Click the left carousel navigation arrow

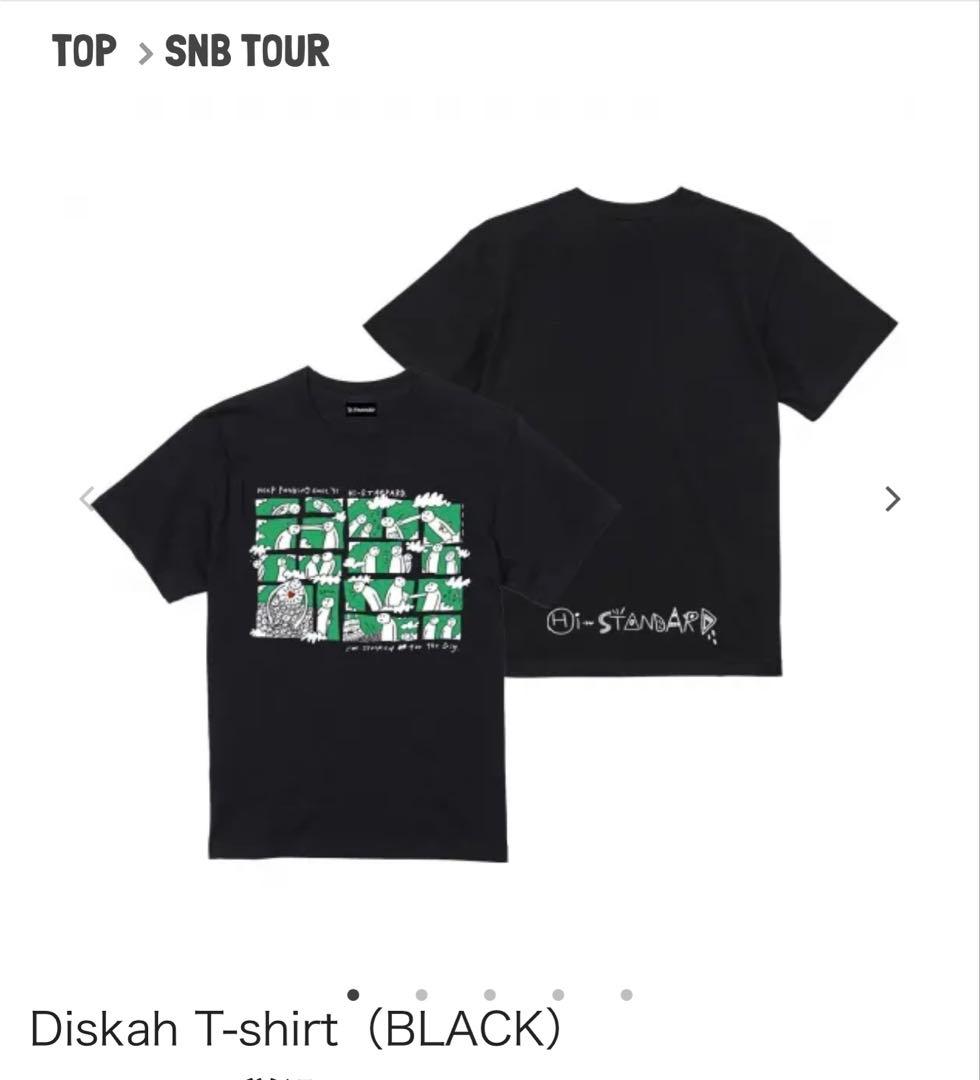[90, 500]
